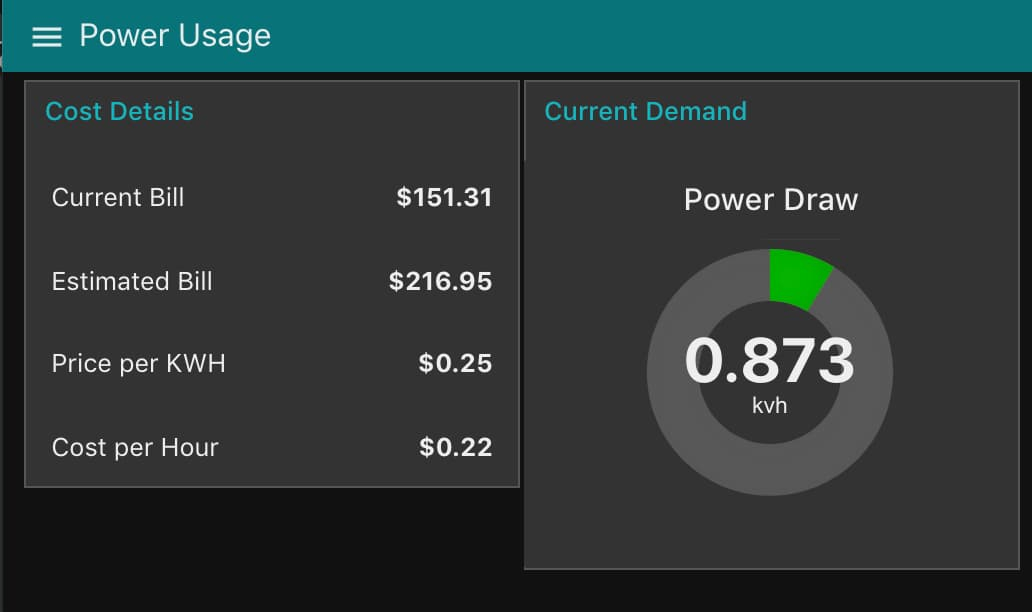Image resolution: width=1032 pixels, height=612 pixels.
Task: Open the hamburger navigation menu
Action: coord(47,37)
